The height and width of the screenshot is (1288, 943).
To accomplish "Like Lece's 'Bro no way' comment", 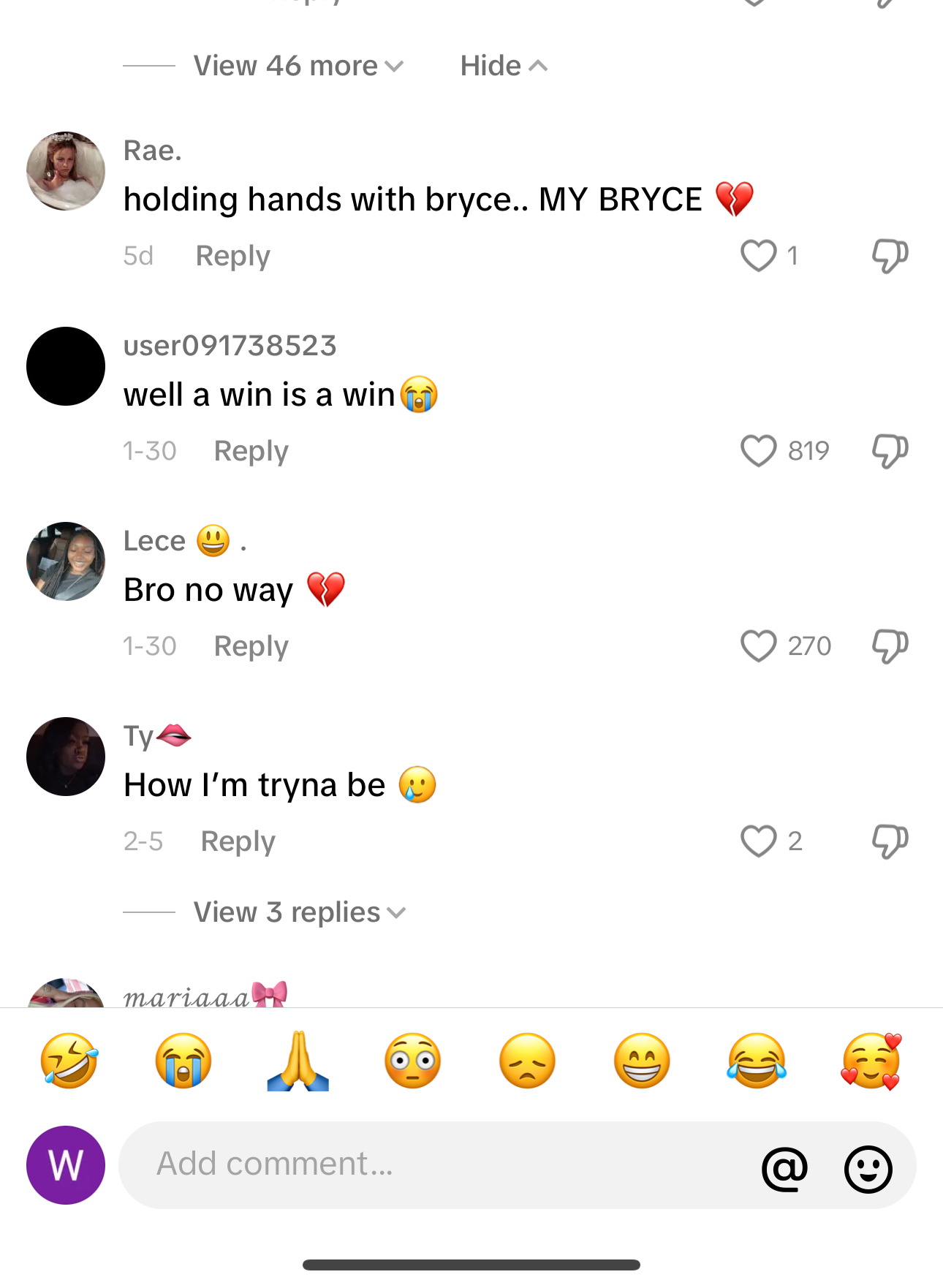I will 758,646.
